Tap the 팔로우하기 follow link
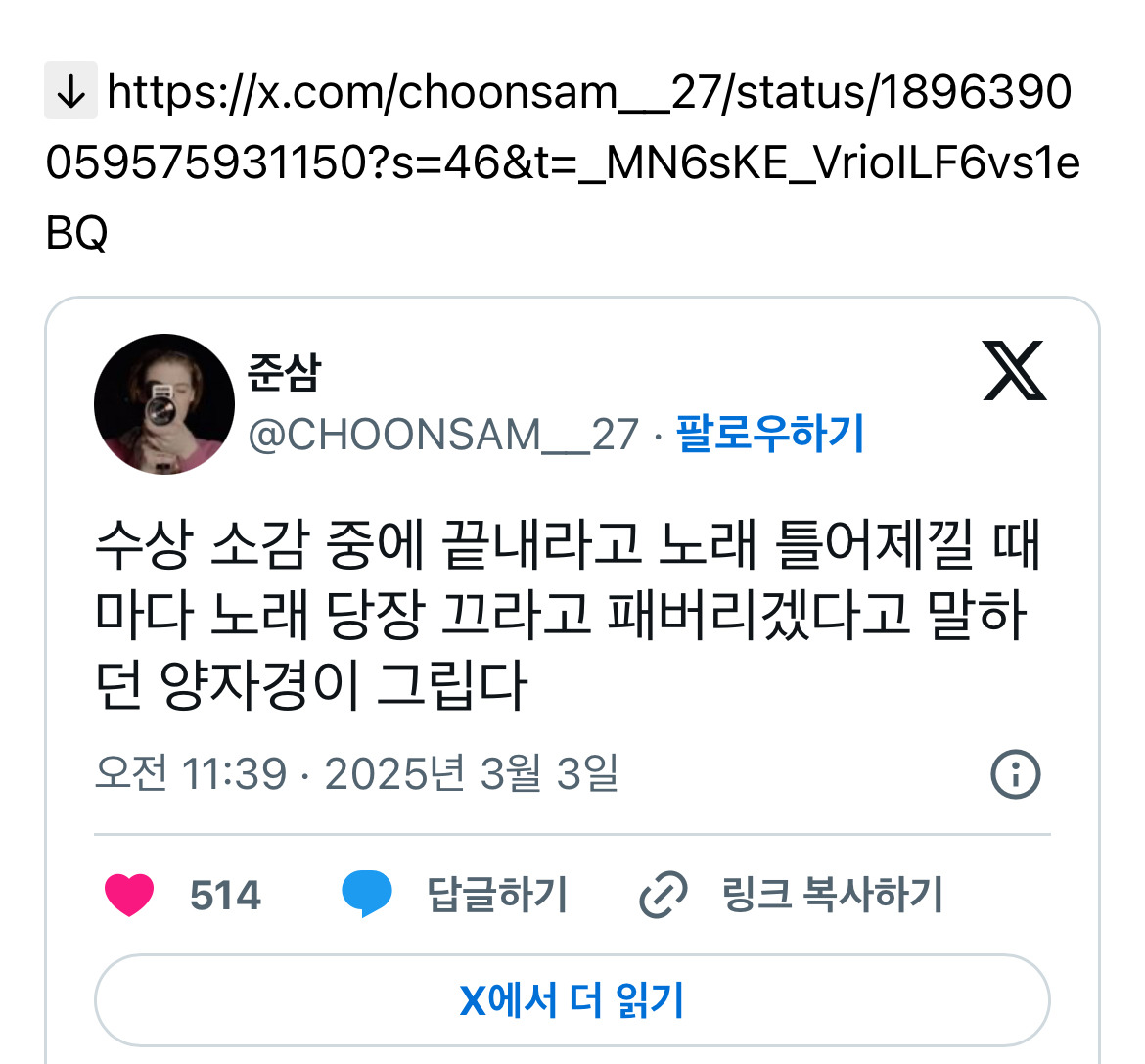1145x1064 pixels. click(x=770, y=434)
